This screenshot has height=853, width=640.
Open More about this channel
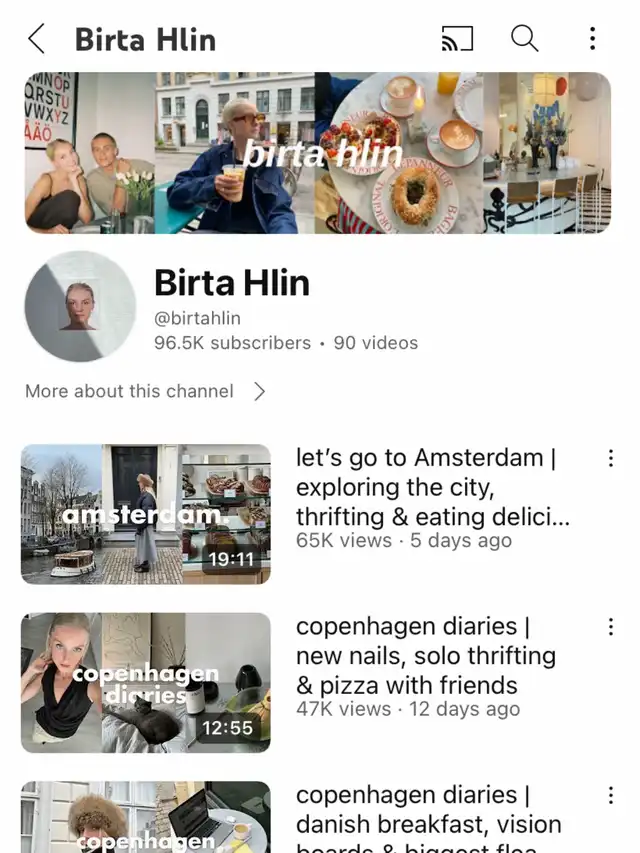click(x=146, y=391)
